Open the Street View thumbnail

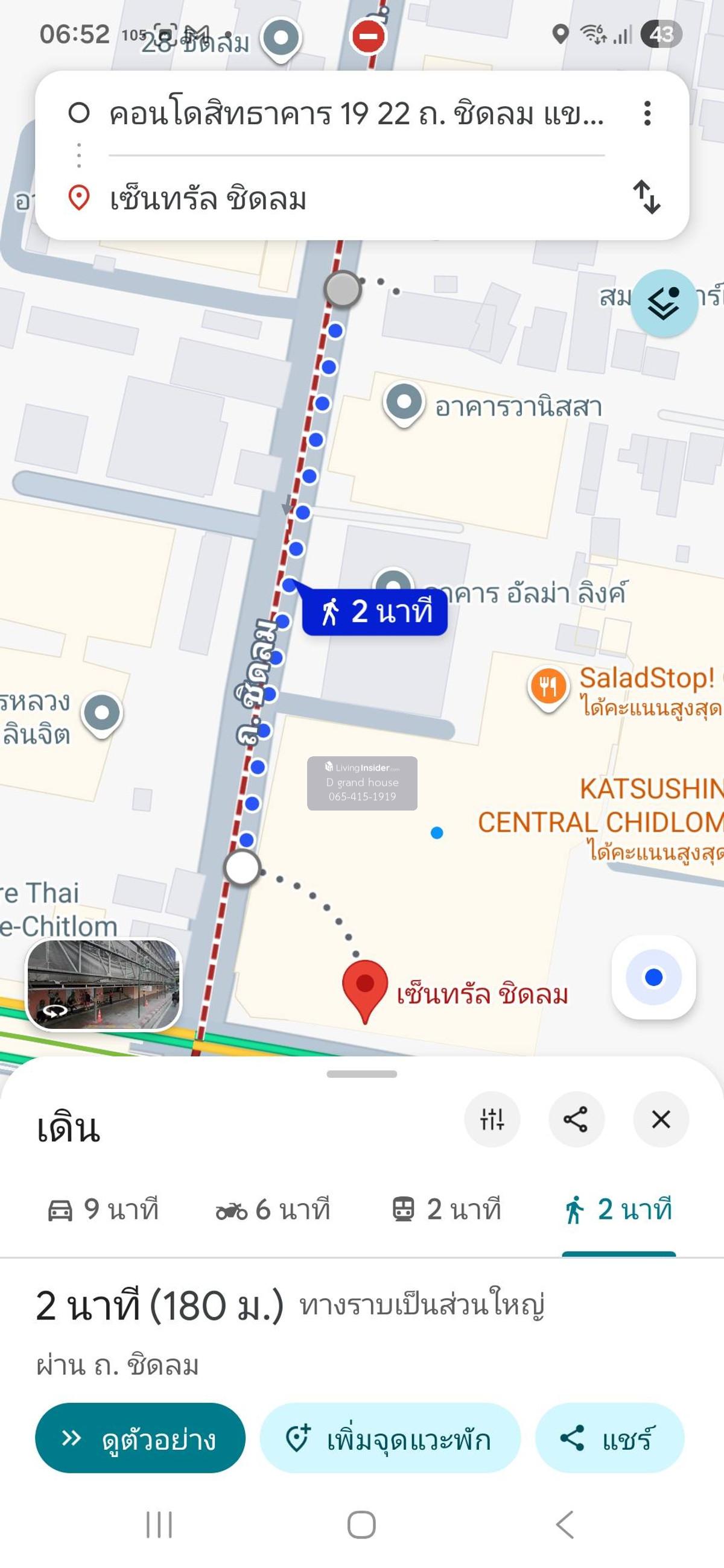point(104,984)
